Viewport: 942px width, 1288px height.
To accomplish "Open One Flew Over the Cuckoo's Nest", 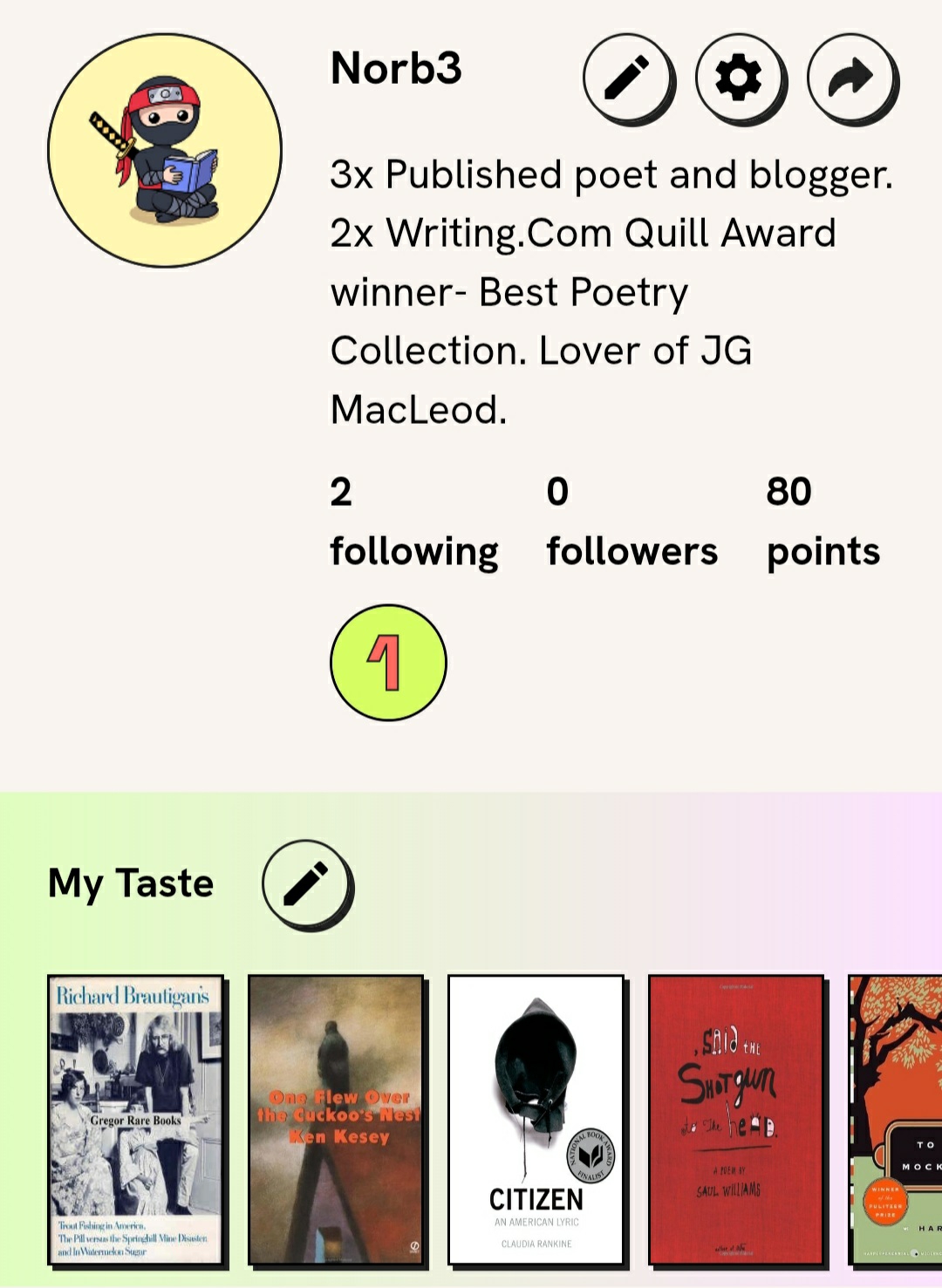I will (336, 1119).
